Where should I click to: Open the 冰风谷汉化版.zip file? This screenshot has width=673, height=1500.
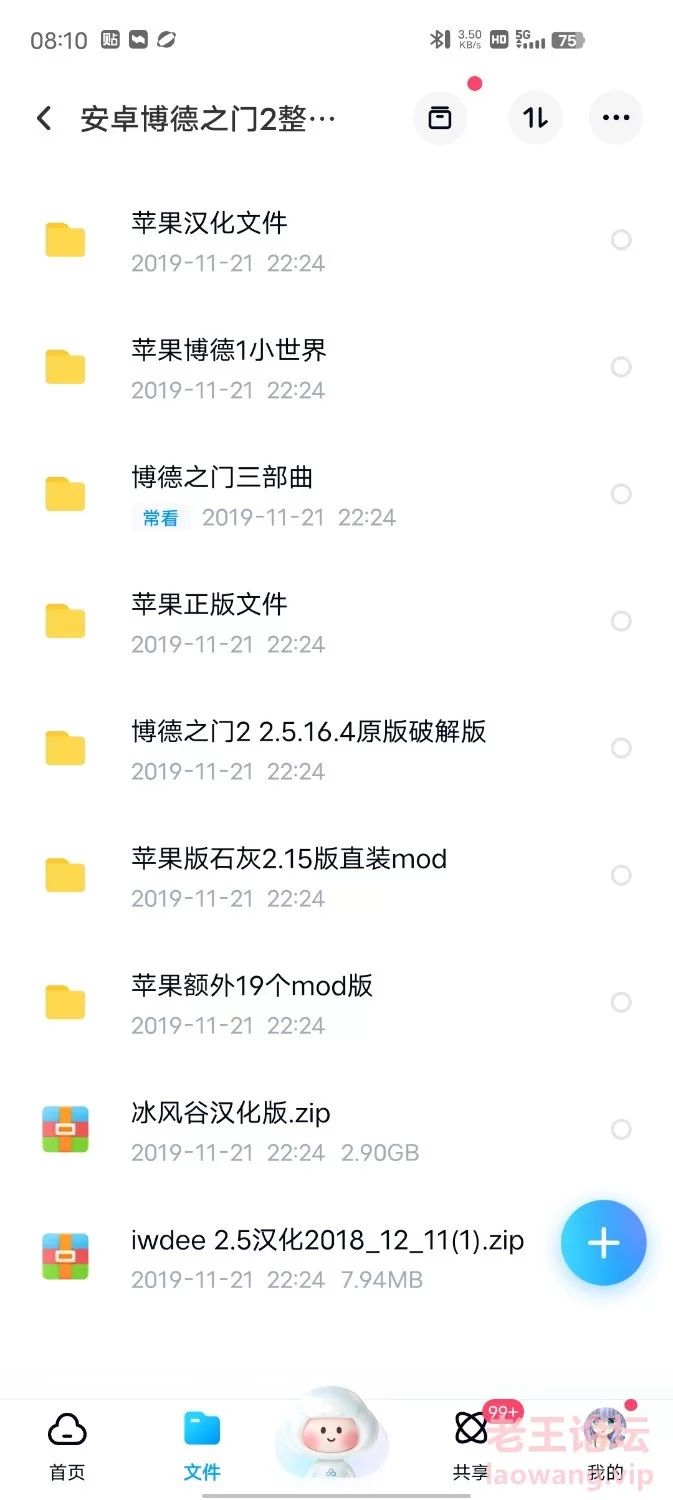336,1130
